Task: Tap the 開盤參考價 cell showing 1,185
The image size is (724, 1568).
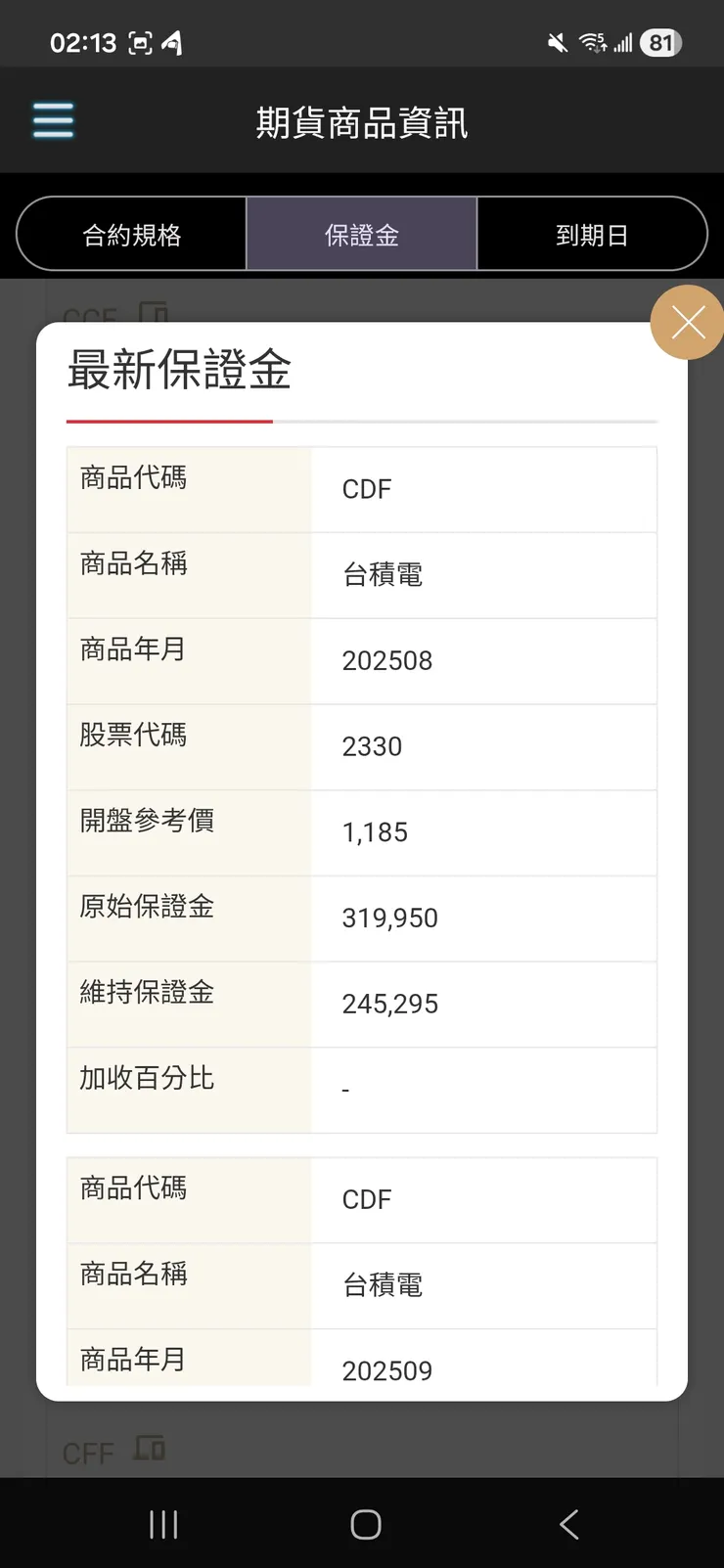Action: click(x=375, y=832)
